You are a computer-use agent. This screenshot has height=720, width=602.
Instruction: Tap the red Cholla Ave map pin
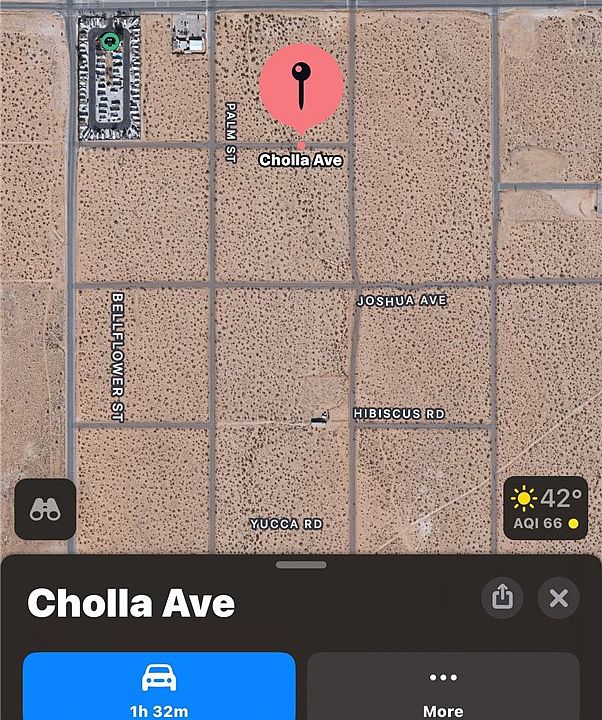pos(301,87)
